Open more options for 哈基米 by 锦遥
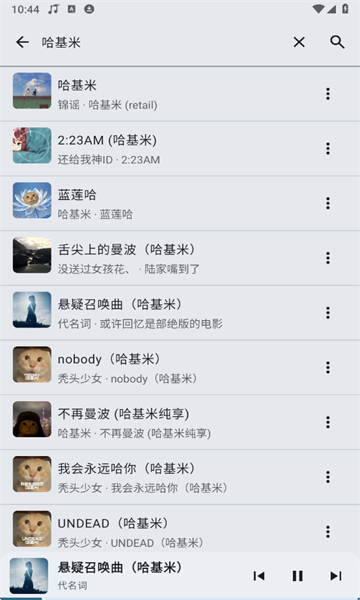This screenshot has height=600, width=360. click(328, 94)
